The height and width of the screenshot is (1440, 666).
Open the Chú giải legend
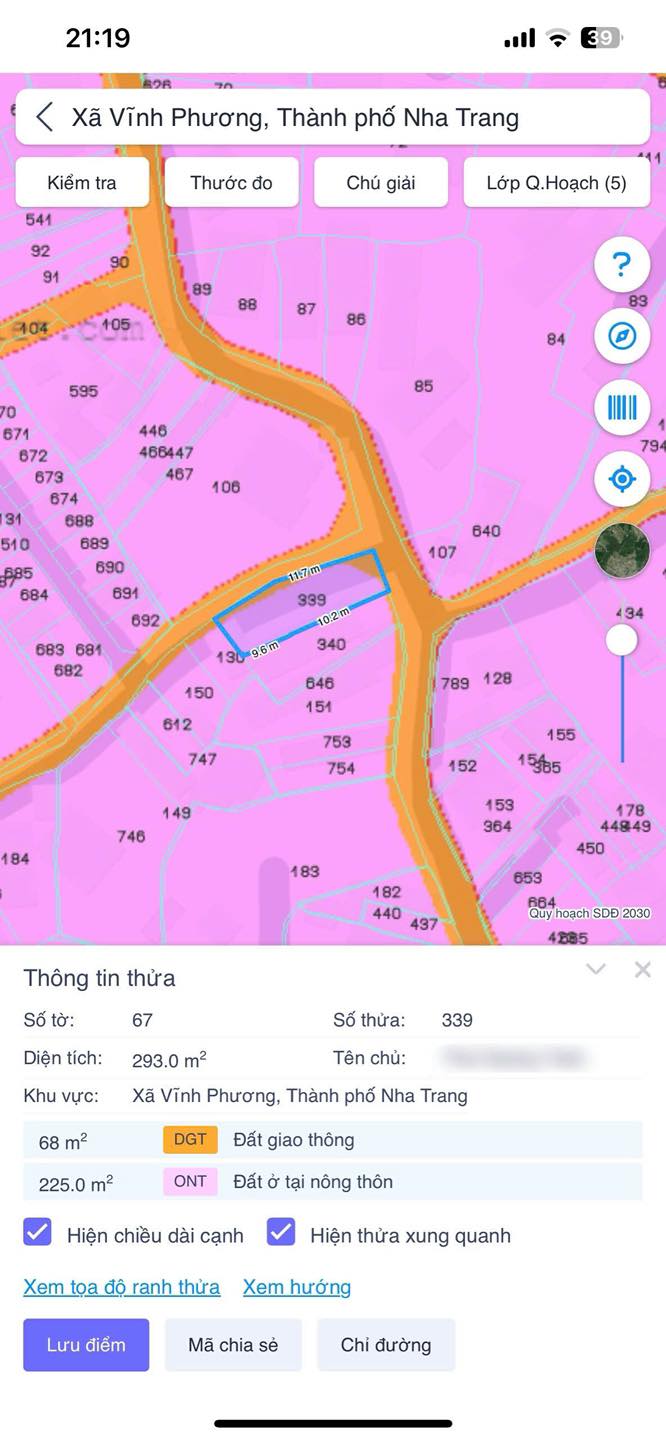pos(381,183)
